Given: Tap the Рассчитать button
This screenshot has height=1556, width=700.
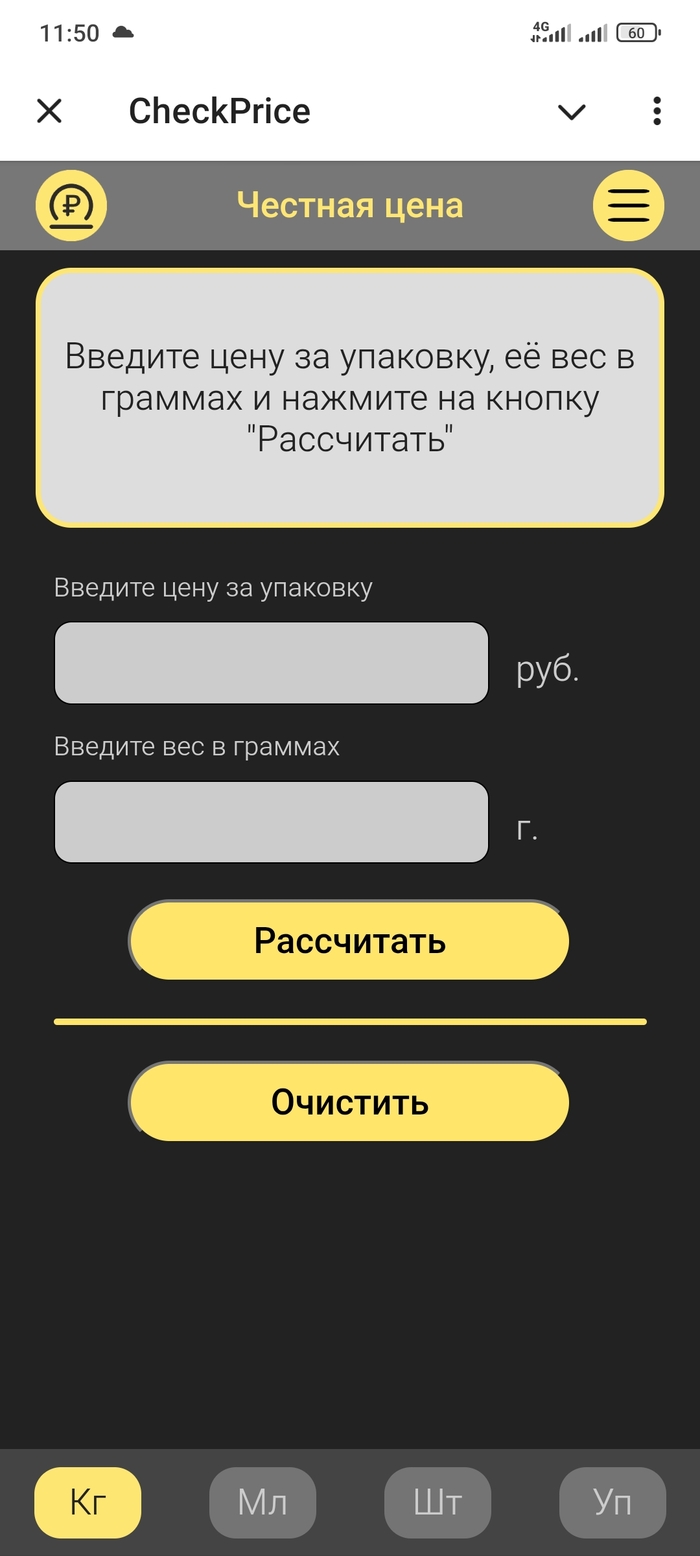Looking at the screenshot, I should [349, 941].
